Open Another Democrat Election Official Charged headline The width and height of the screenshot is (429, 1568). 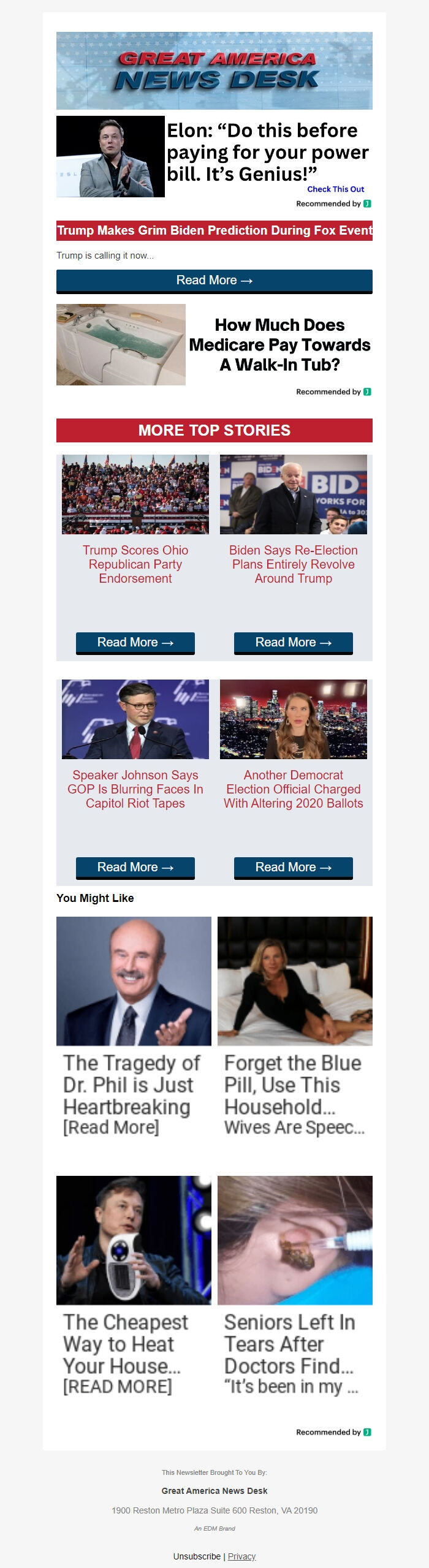294,789
